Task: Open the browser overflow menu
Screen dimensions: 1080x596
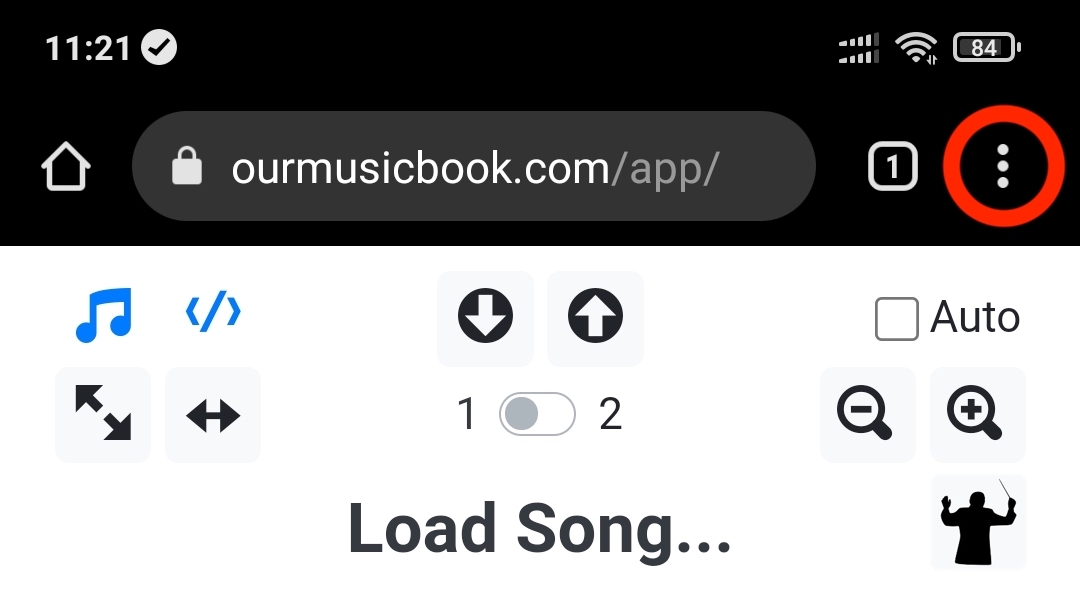Action: pyautogui.click(x=1003, y=166)
